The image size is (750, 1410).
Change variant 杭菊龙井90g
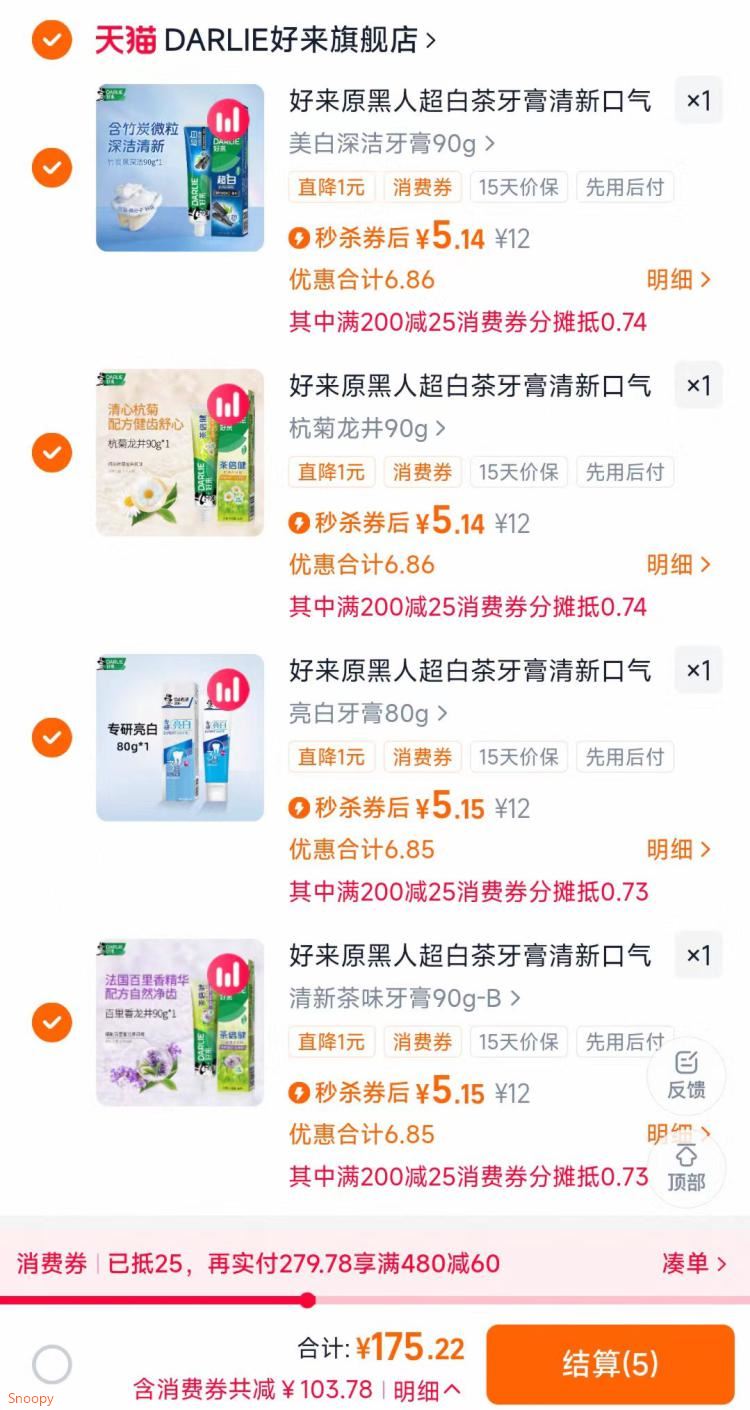pos(367,429)
